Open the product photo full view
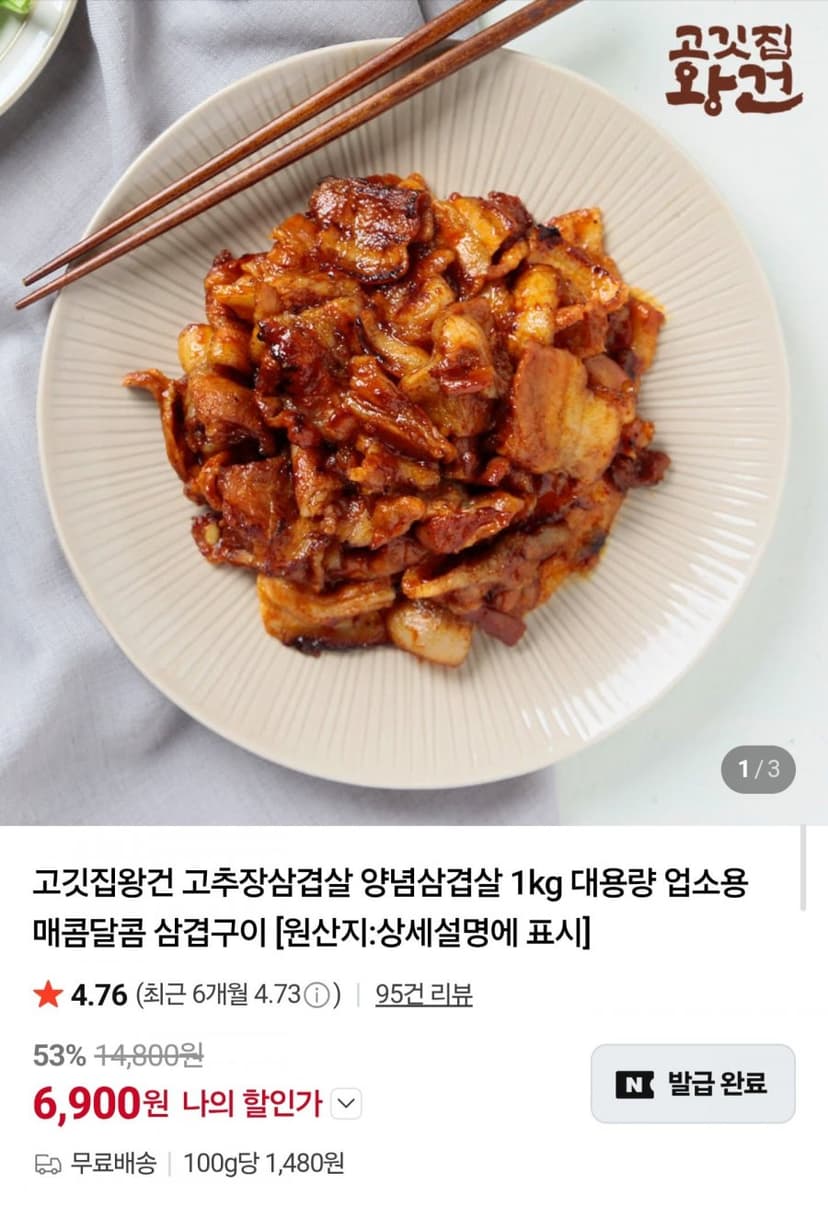Viewport: 828px width, 1206px height. tap(414, 412)
